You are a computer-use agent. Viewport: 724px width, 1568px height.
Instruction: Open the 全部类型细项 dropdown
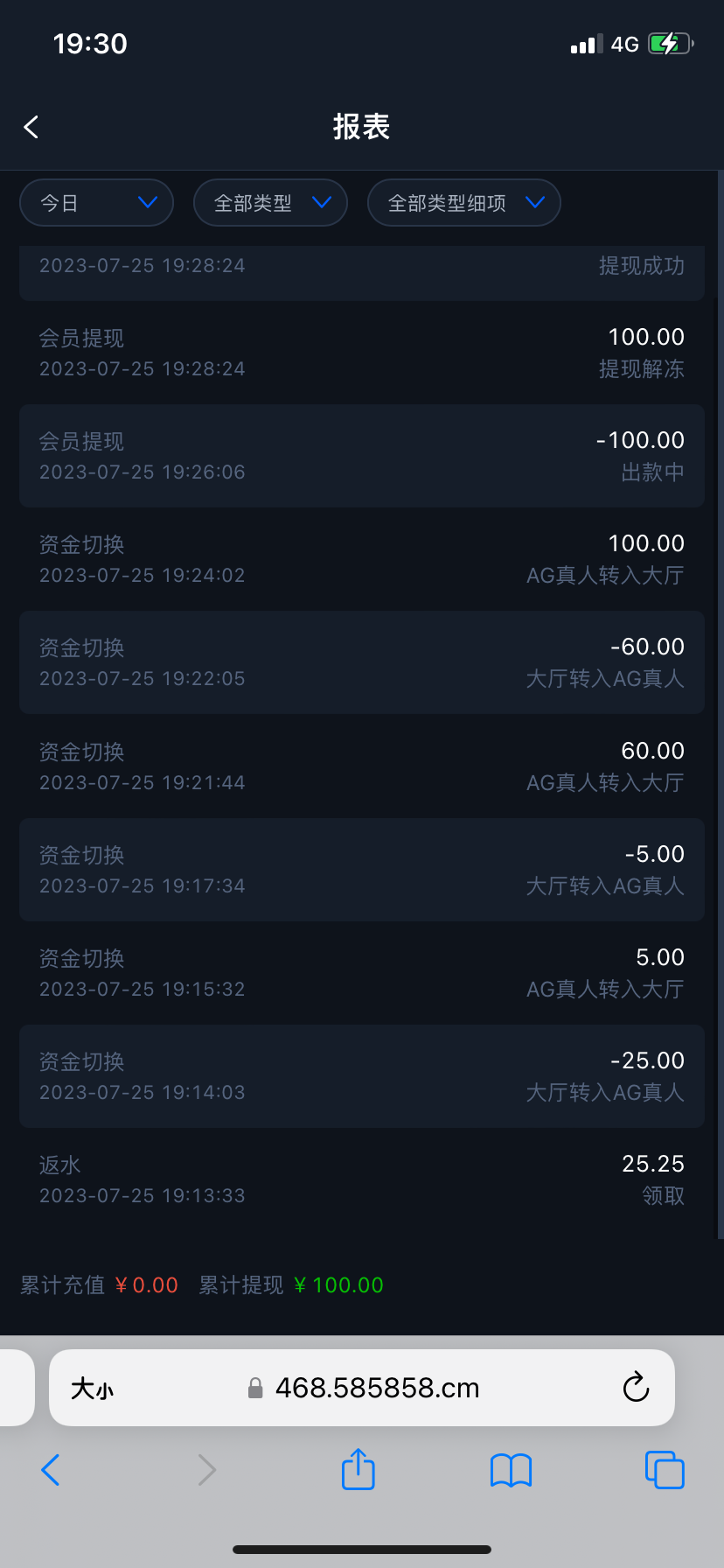point(463,203)
